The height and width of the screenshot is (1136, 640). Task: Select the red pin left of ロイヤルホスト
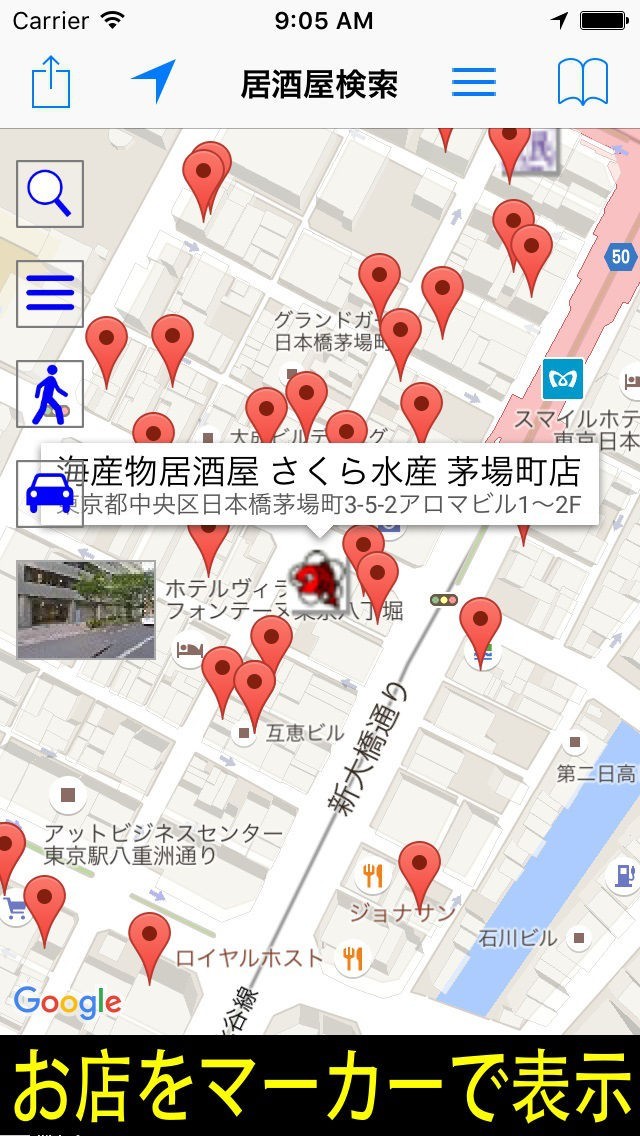150,942
